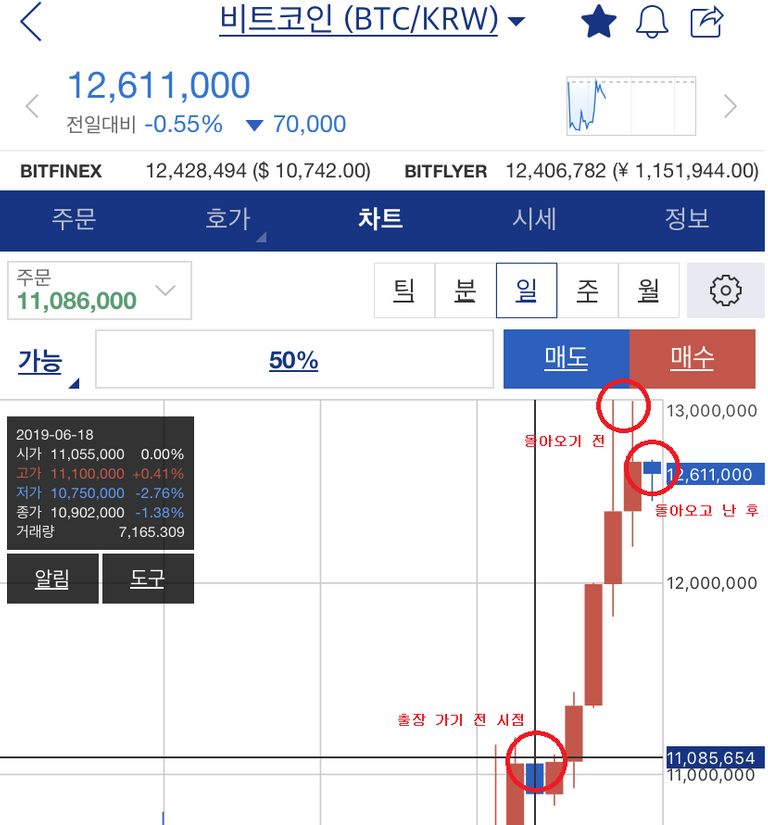The image size is (768, 825).
Task: Tap the 매도 sell button
Action: tap(566, 359)
